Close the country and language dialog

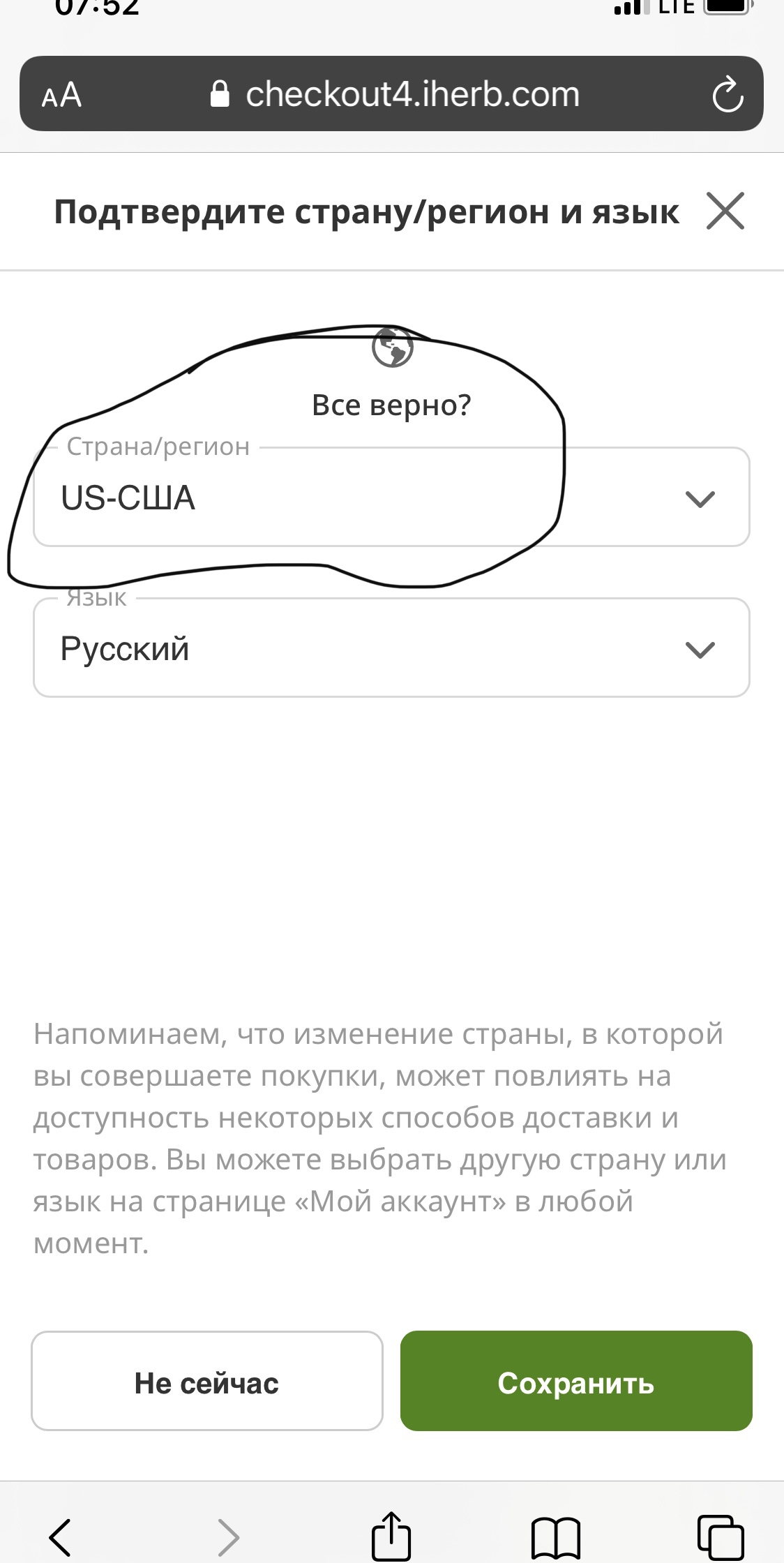(x=725, y=211)
